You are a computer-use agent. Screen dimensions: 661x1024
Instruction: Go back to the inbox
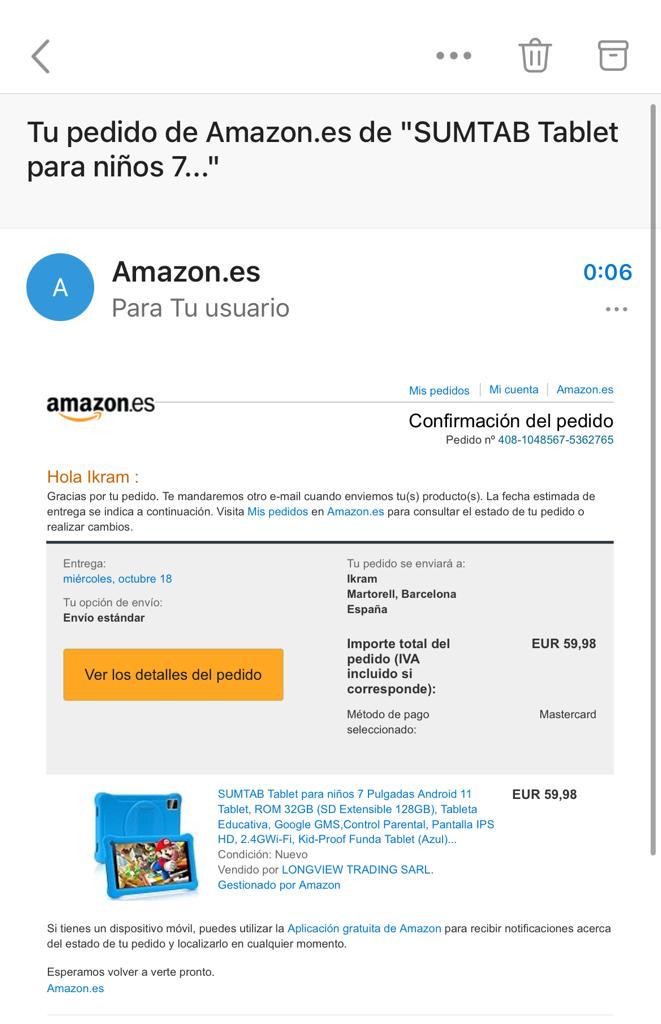coord(41,56)
